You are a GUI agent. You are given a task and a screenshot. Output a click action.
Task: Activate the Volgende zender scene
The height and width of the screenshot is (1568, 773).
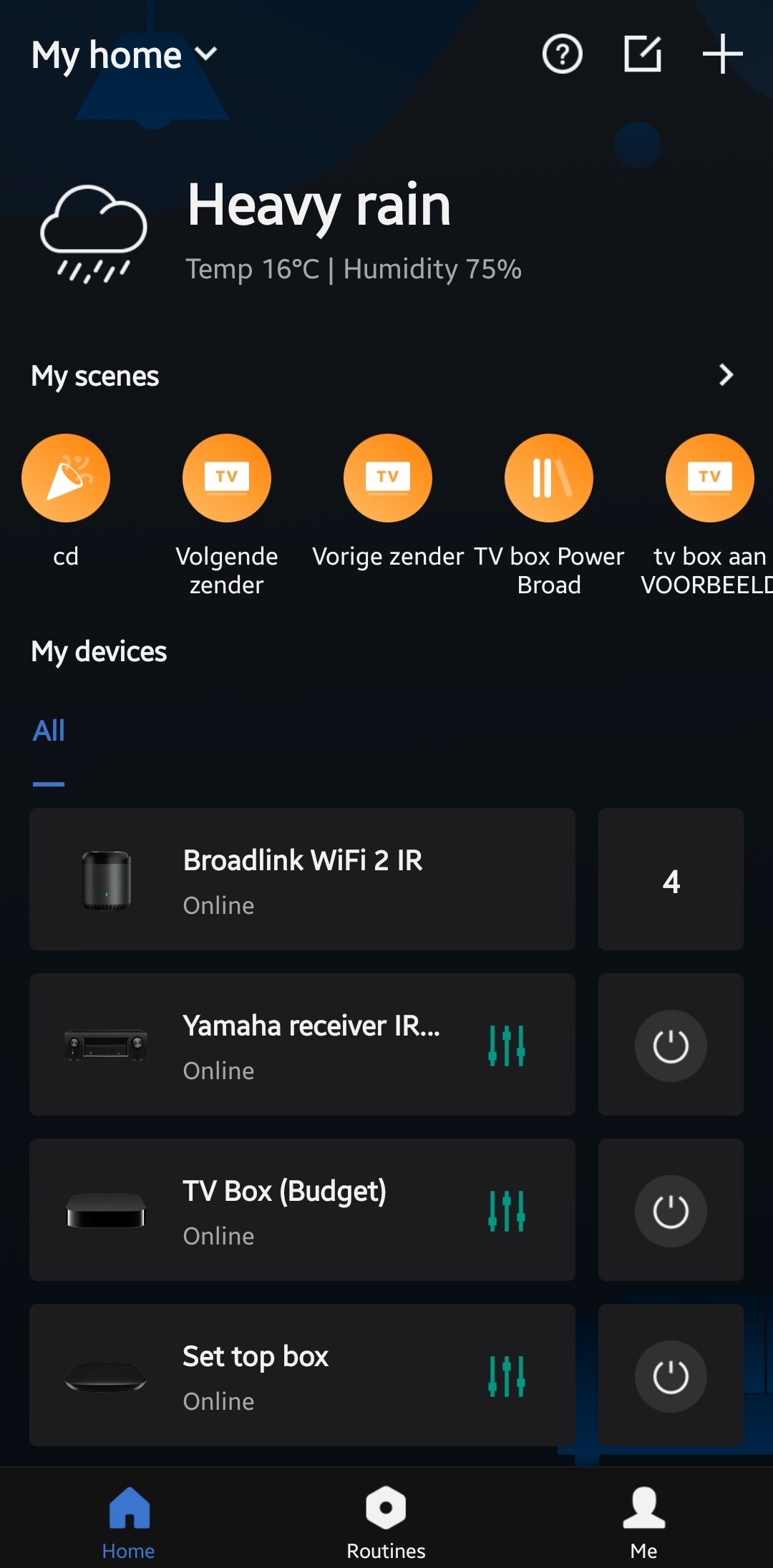coord(227,478)
